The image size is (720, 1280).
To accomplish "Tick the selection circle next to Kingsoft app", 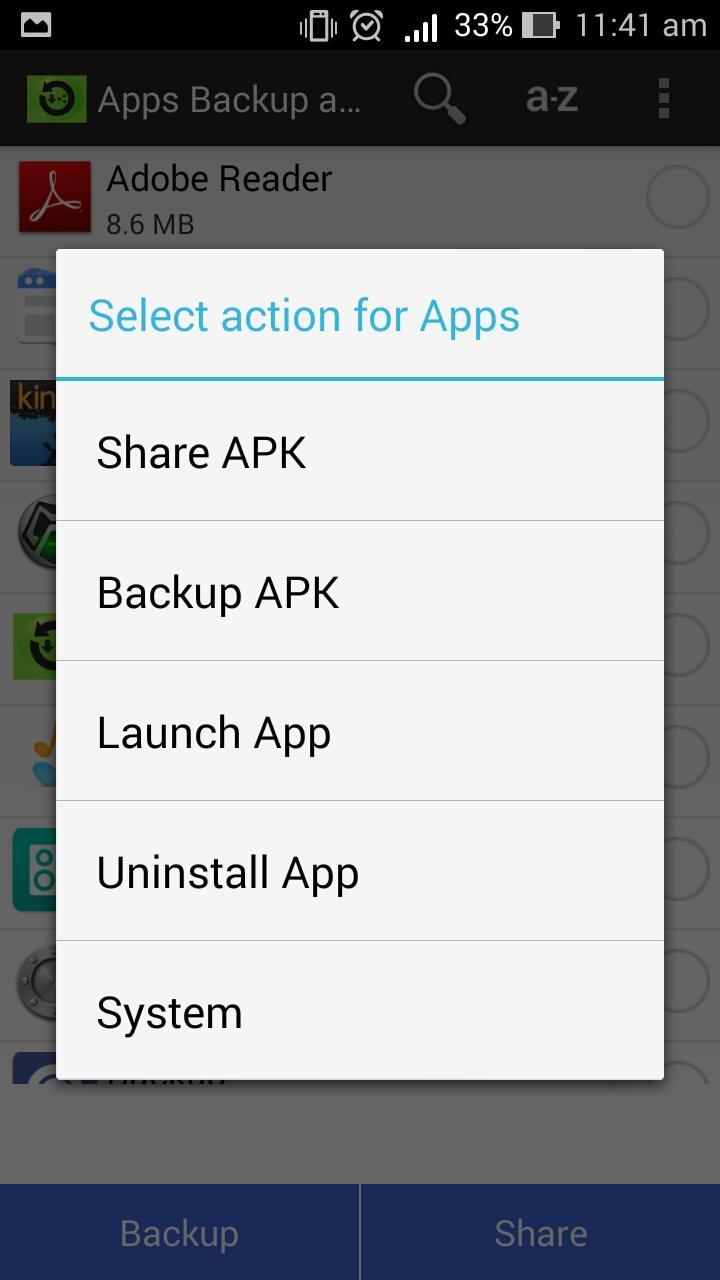I will point(687,421).
